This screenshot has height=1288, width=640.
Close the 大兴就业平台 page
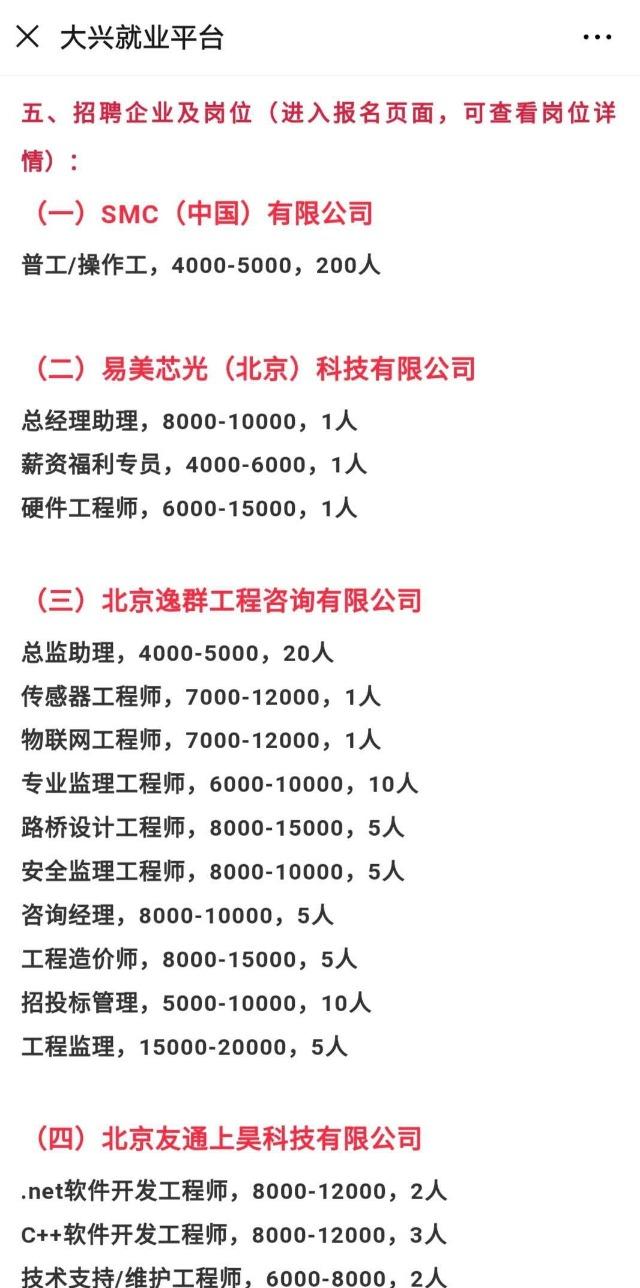coord(28,37)
